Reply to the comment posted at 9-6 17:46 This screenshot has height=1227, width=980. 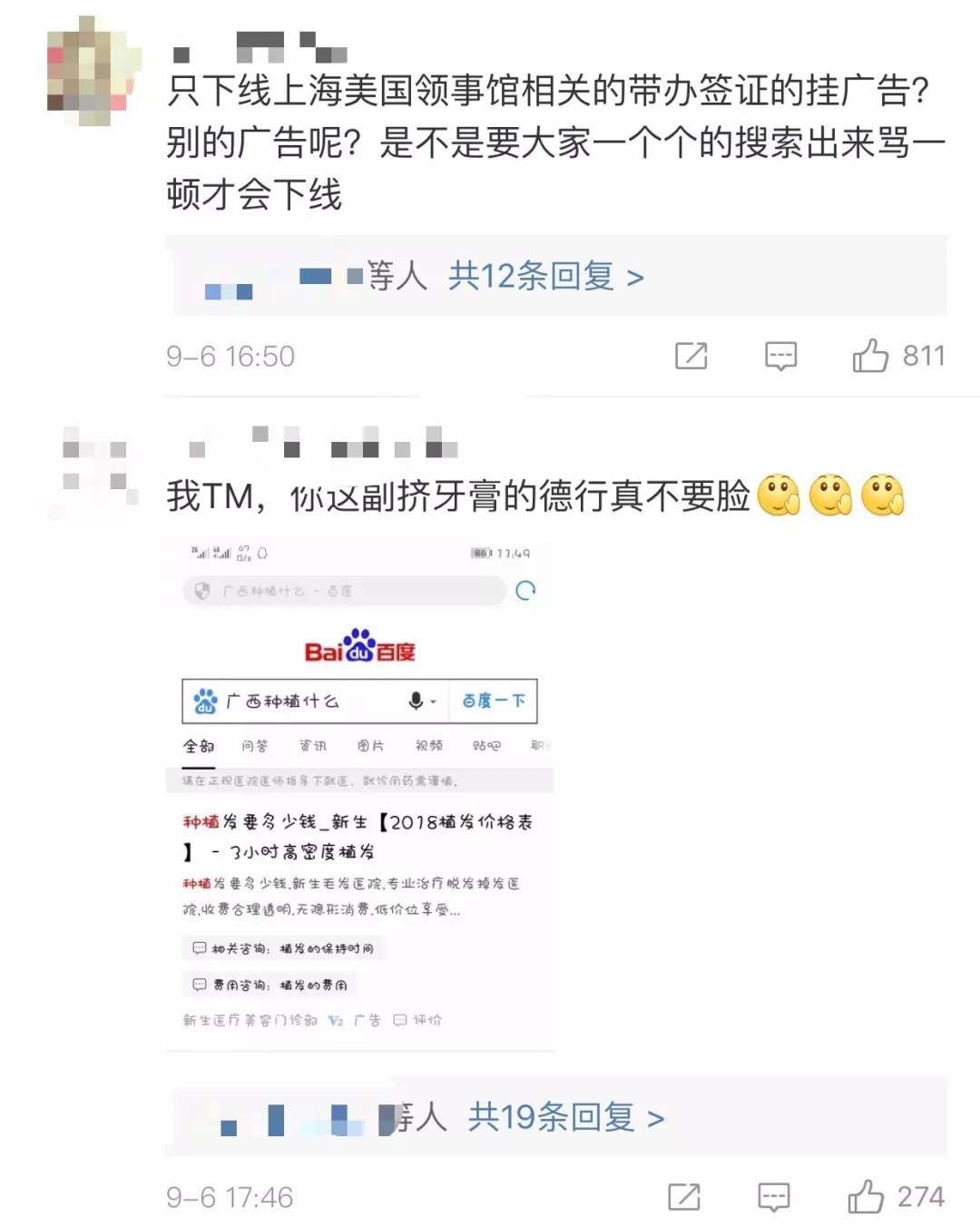click(x=774, y=1197)
